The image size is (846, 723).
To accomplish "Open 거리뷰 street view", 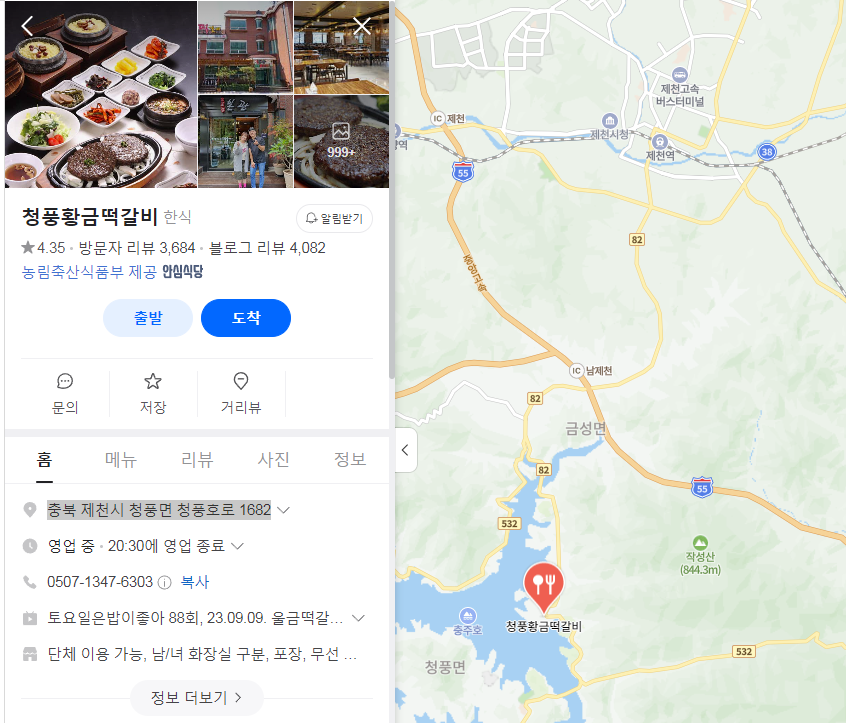I will [241, 393].
